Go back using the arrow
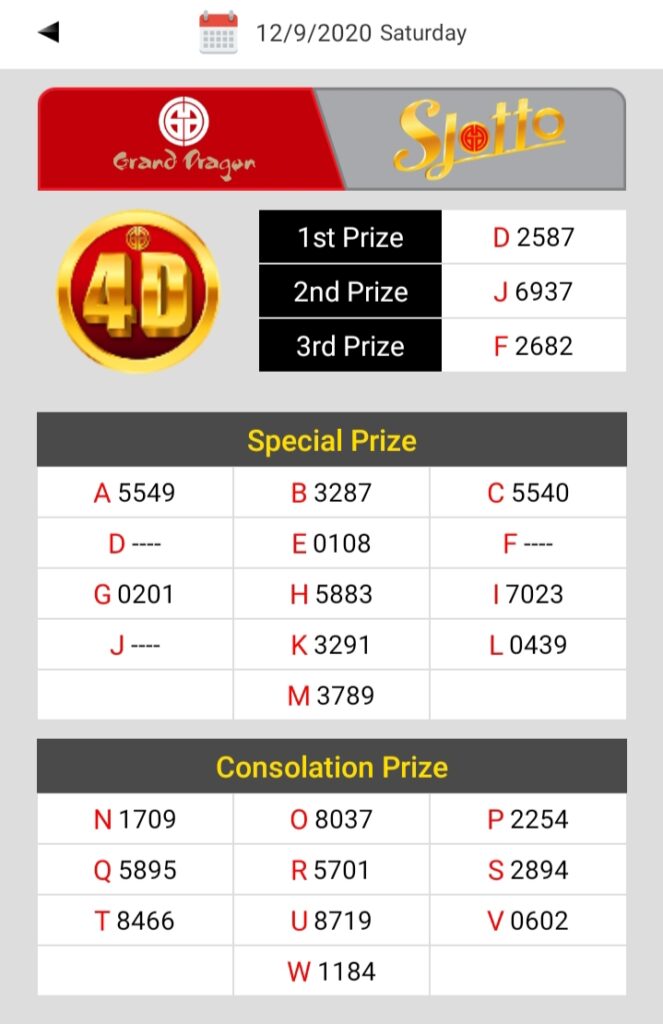 pos(48,32)
